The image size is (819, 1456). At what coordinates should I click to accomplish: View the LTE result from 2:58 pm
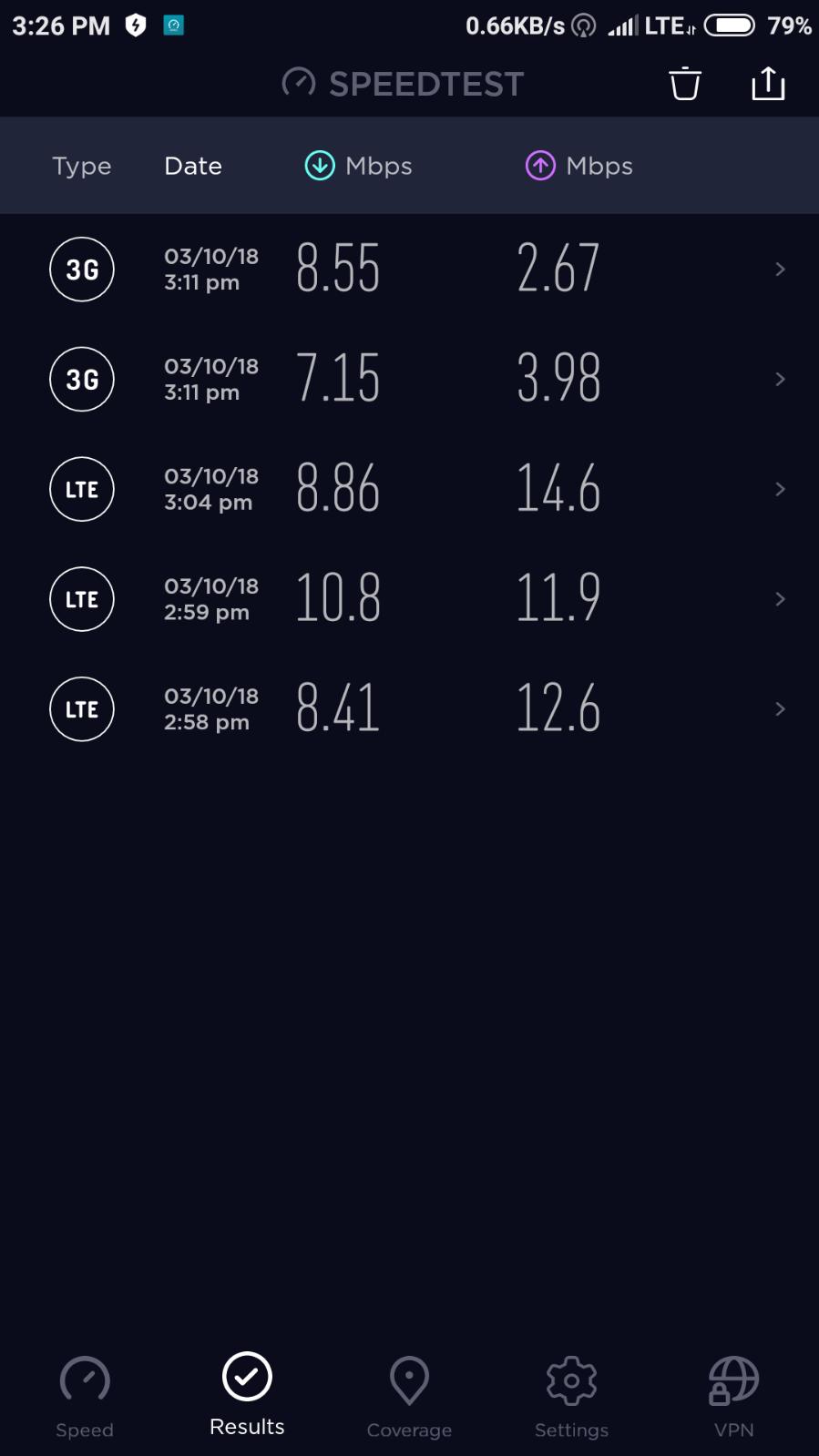pyautogui.click(x=410, y=709)
